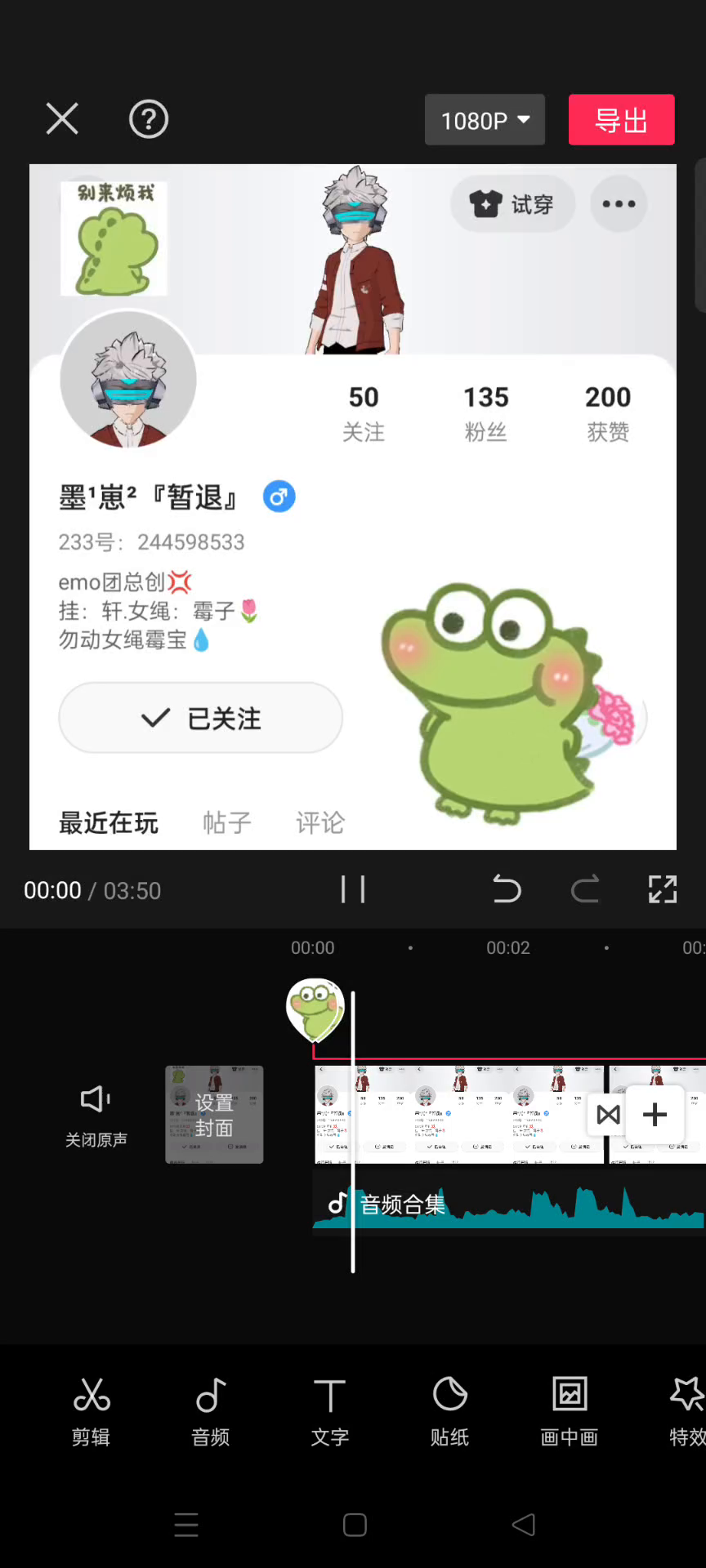The width and height of the screenshot is (706, 1568).
Task: Open the 贴纸 sticker tool
Action: pos(449,1410)
